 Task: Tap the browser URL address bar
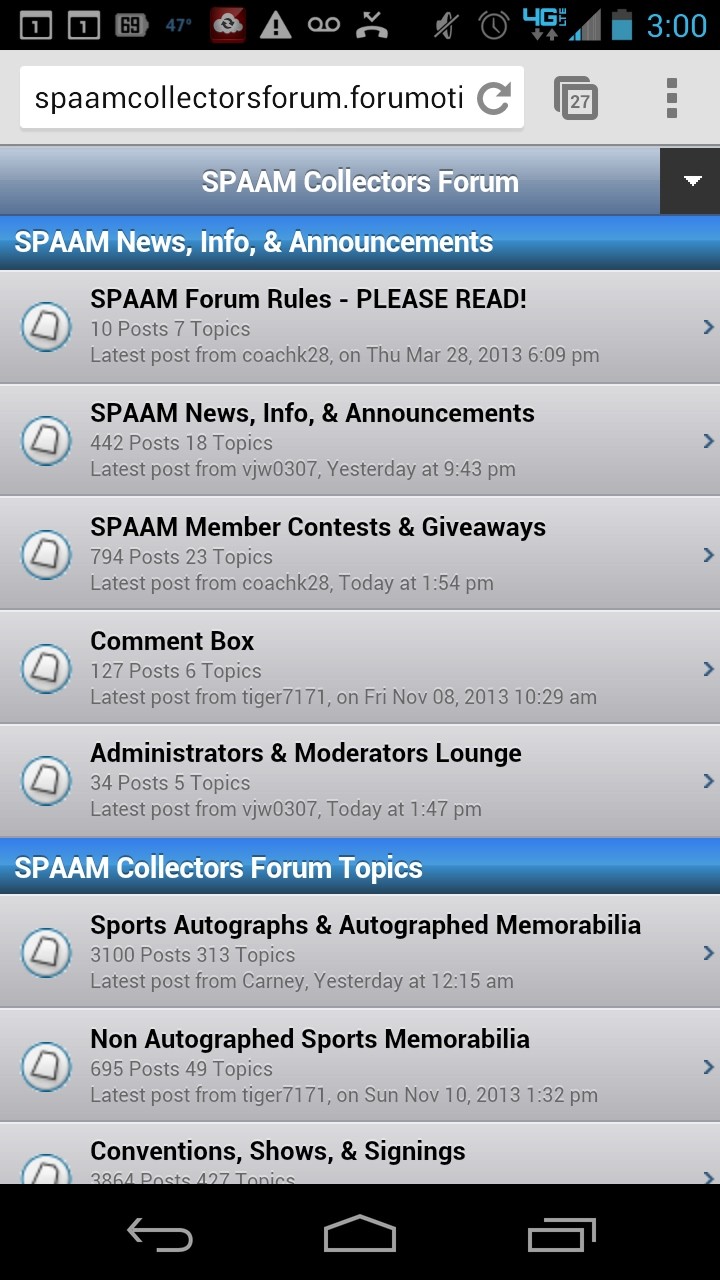point(248,98)
